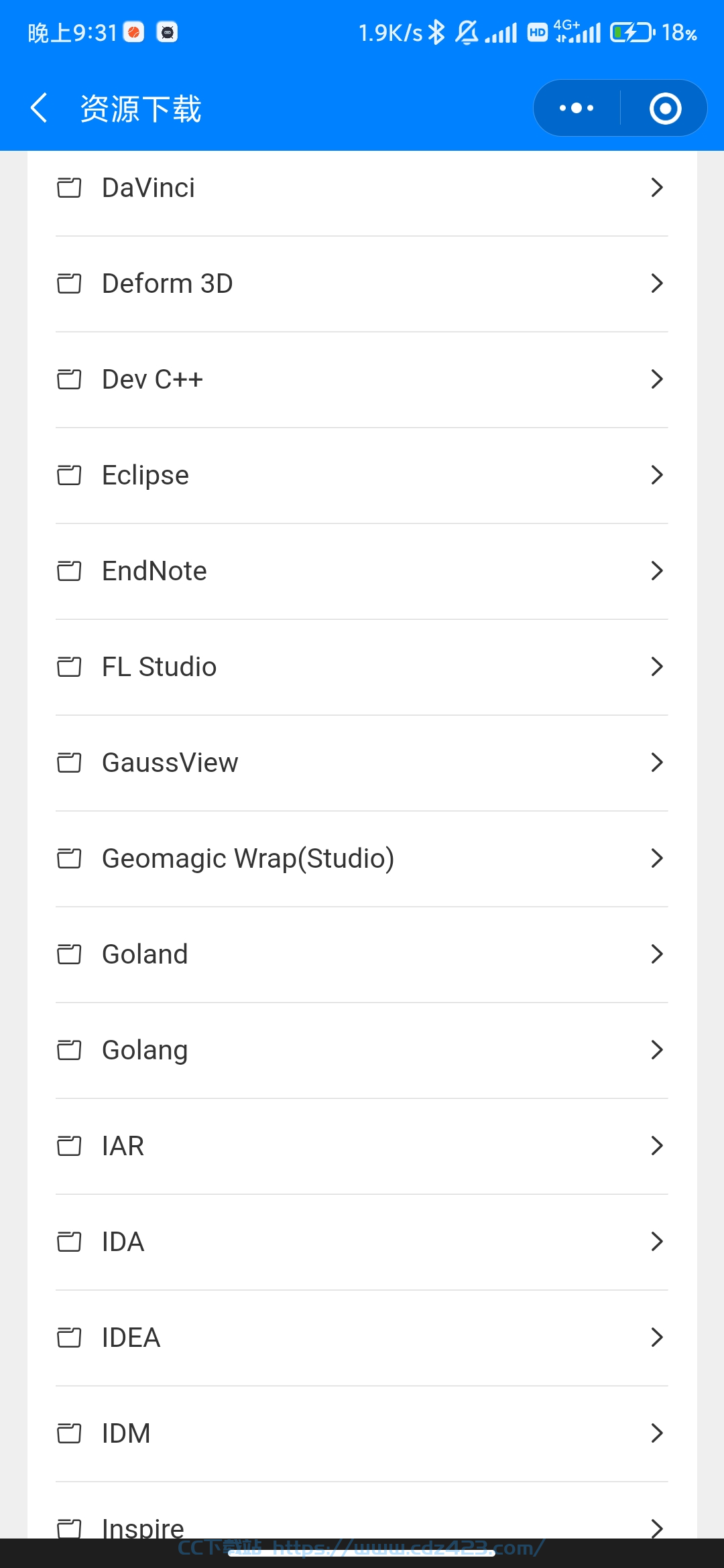This screenshot has width=724, height=1568.
Task: View the IDEA folder
Action: tap(362, 1337)
